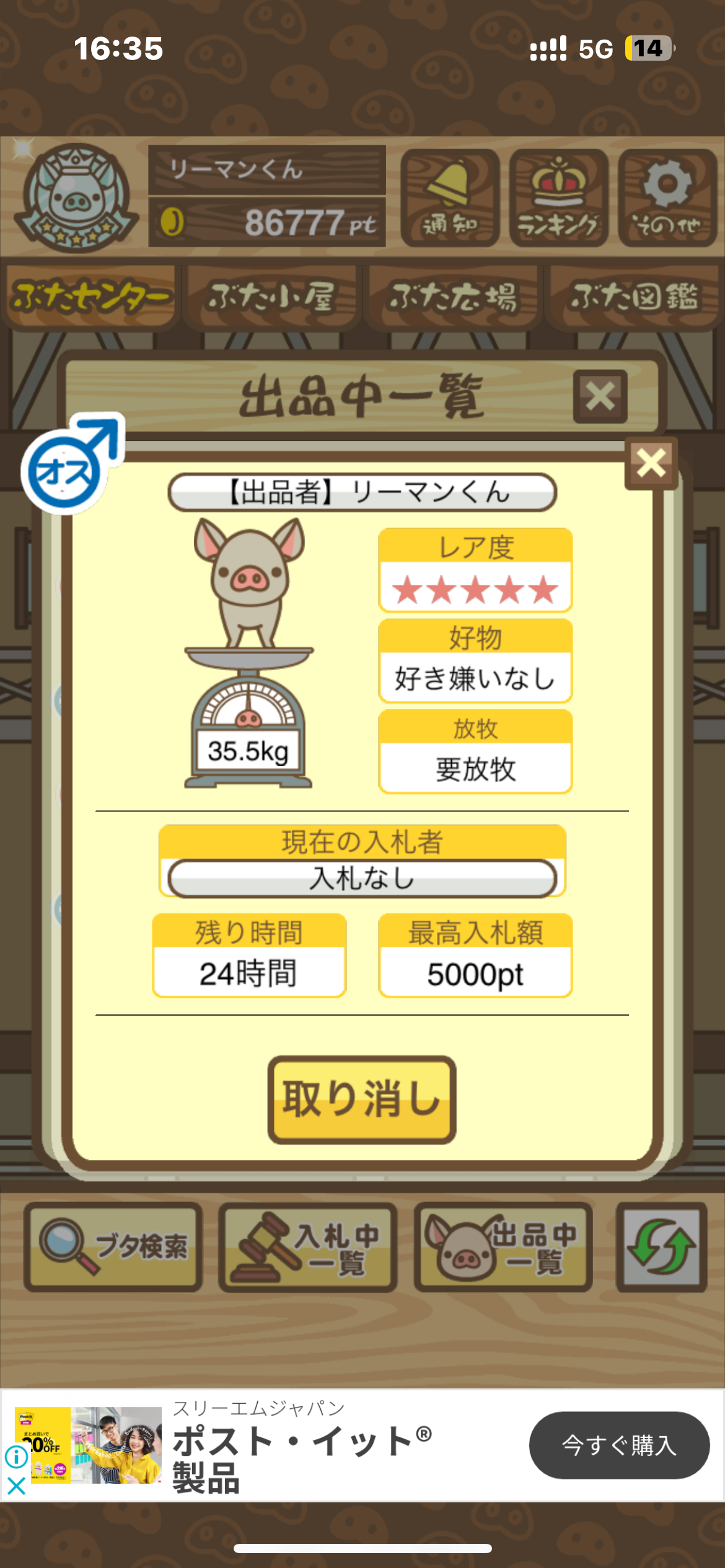Tap 今すぐ購入 on the Post-it ad
Image resolution: width=725 pixels, height=1568 pixels.
point(618,1445)
